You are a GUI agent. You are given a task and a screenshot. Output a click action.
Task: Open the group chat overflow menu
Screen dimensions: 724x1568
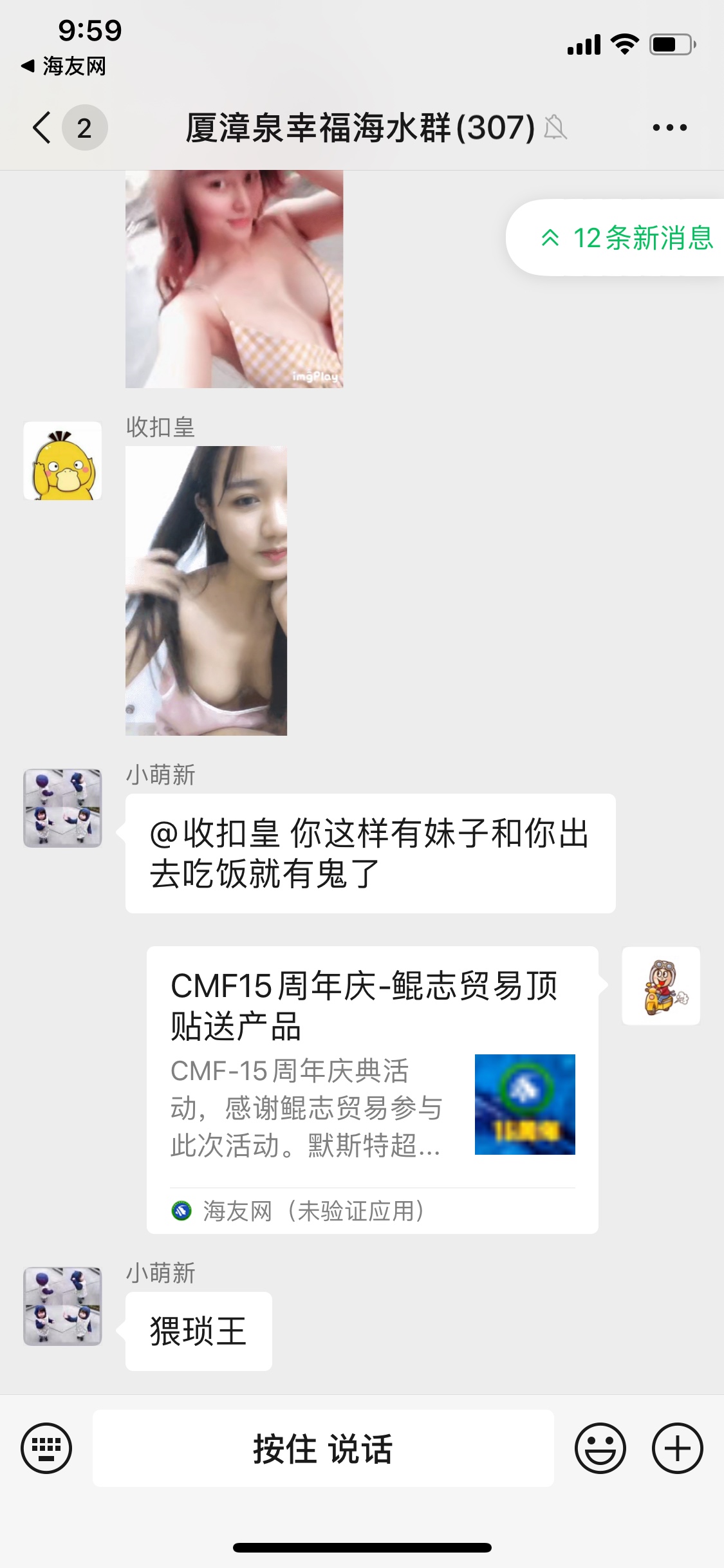[669, 127]
